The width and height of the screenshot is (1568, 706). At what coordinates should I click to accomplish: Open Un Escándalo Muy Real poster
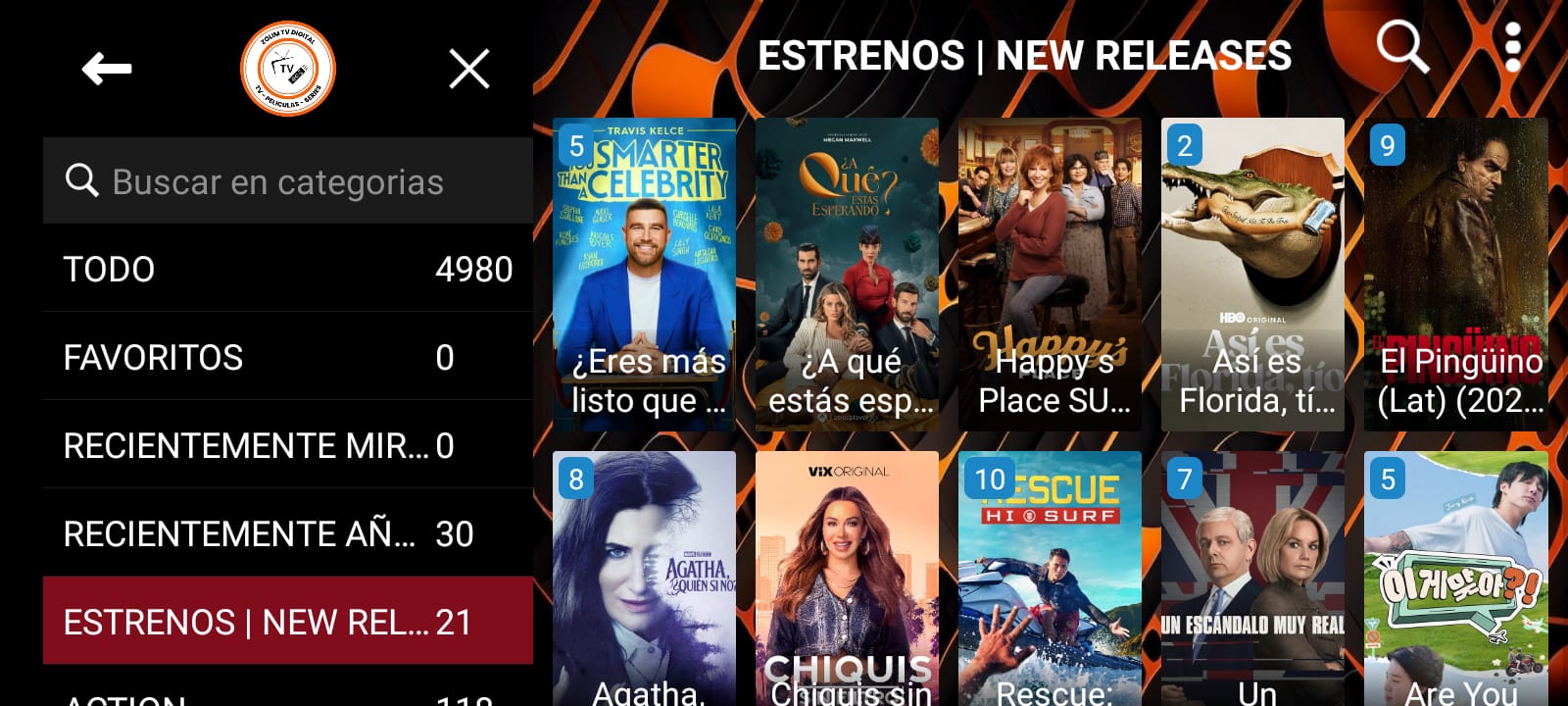(1252, 579)
